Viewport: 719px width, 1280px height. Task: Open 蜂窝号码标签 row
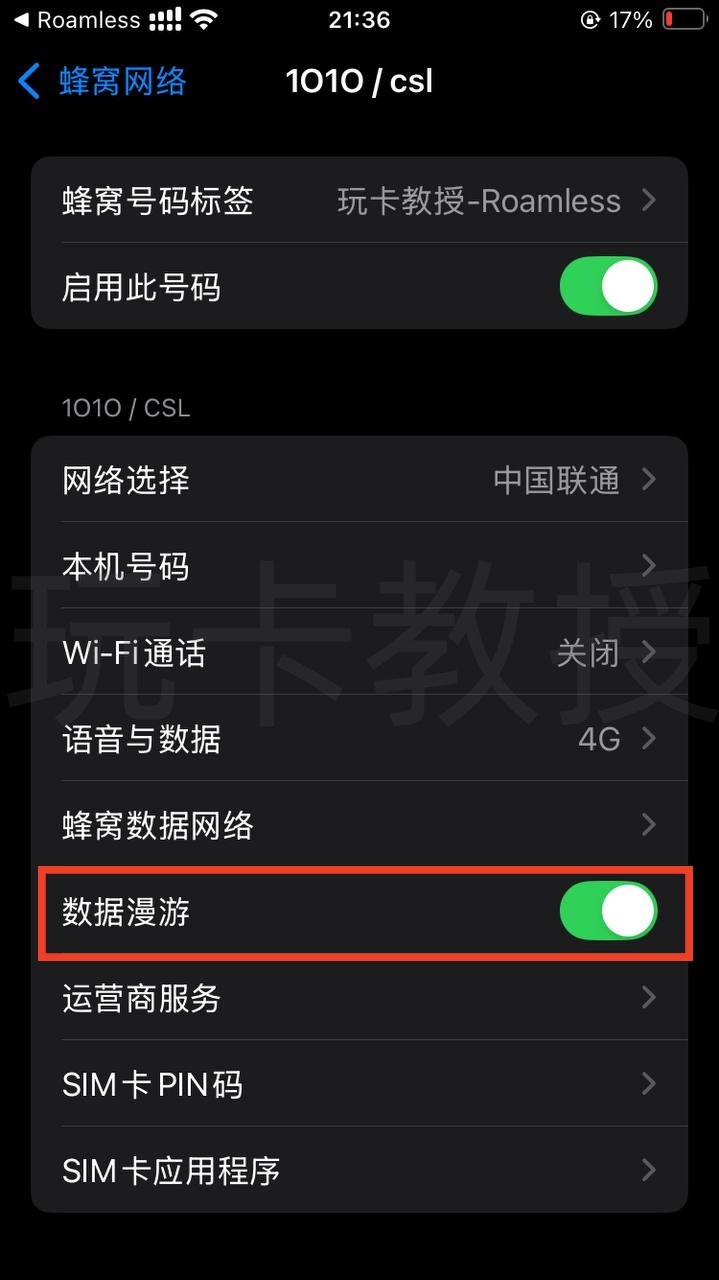coord(359,201)
